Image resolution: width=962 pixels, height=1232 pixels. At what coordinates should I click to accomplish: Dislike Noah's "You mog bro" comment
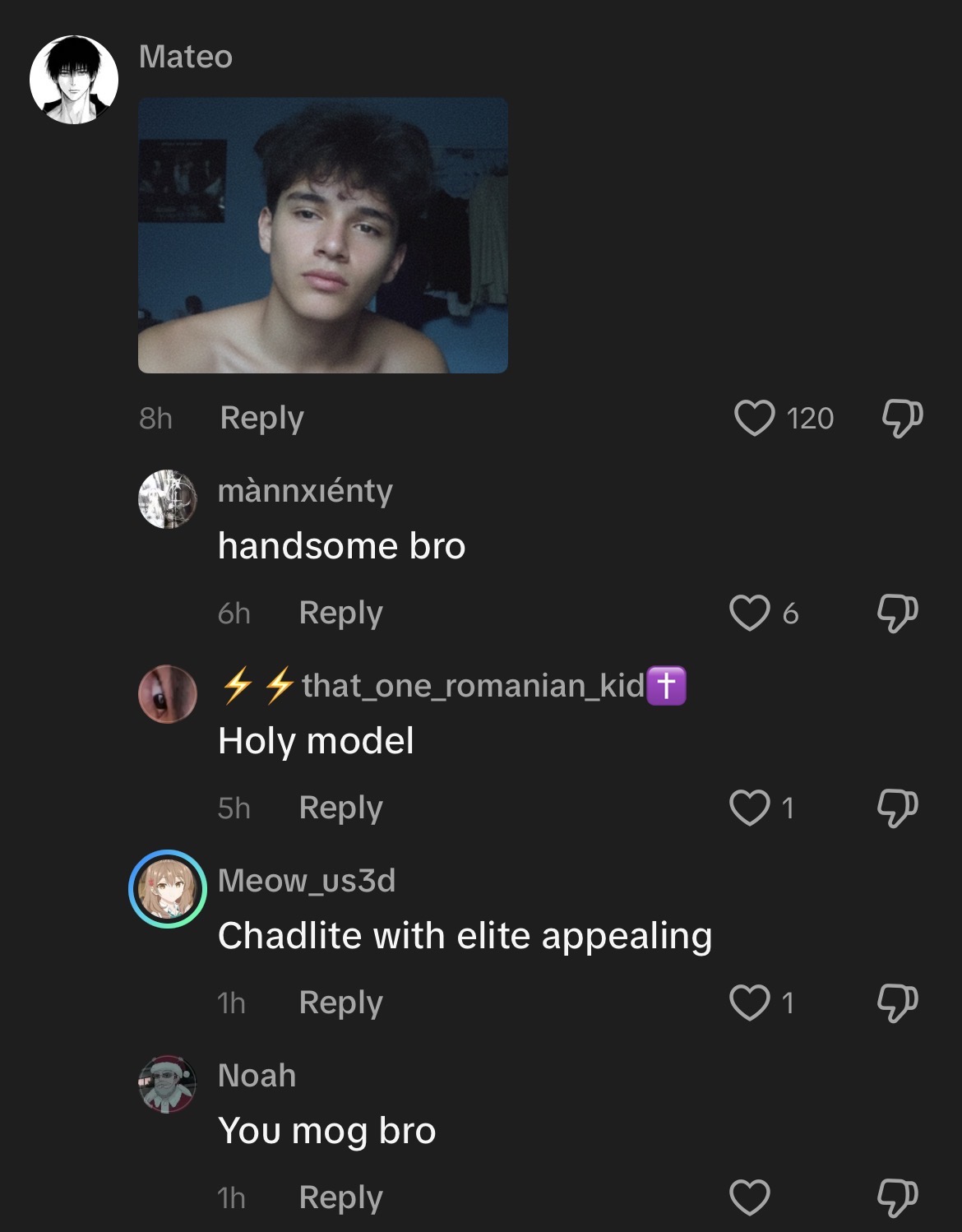(x=897, y=1197)
